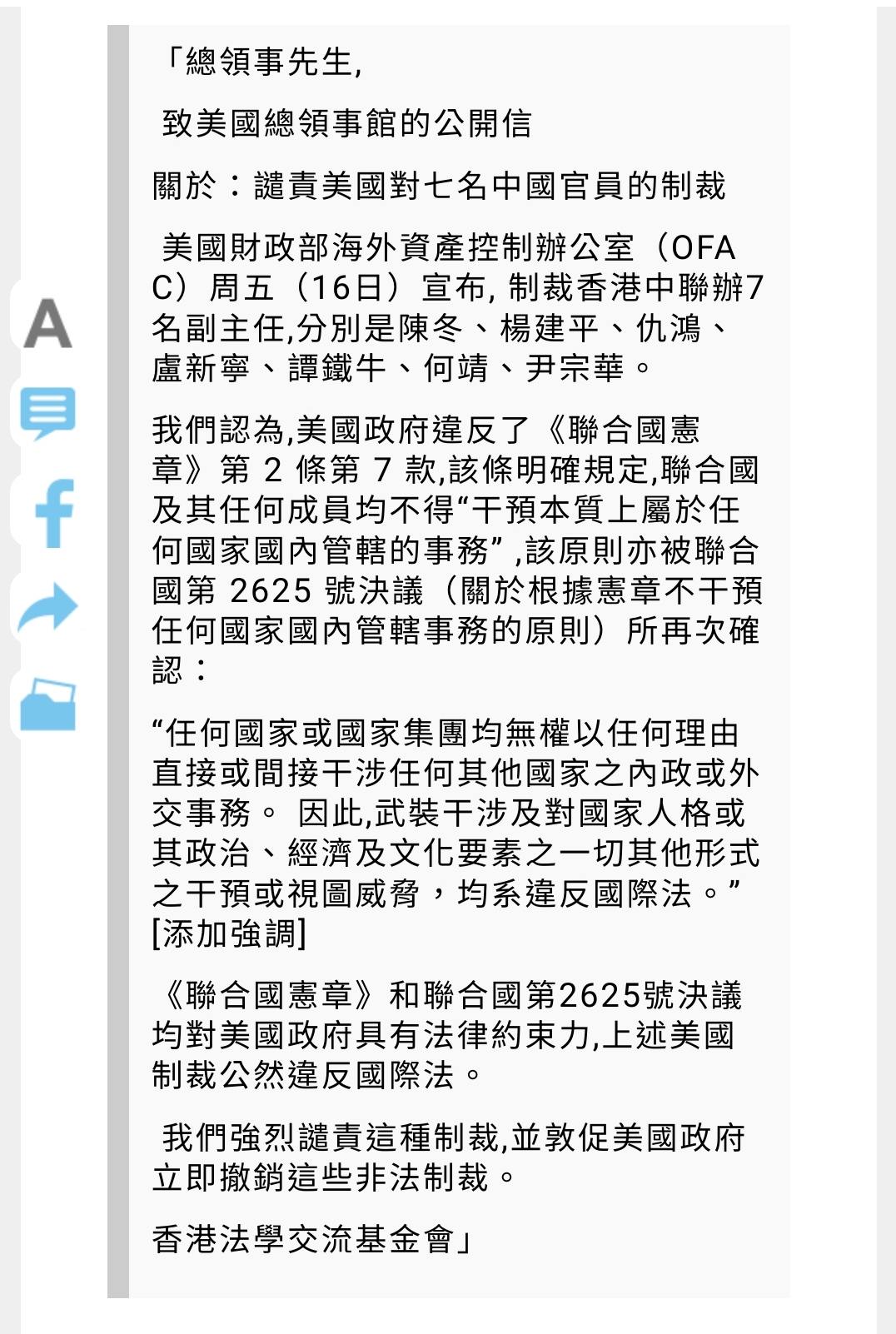The height and width of the screenshot is (1334, 896).
Task: Share this article on Facebook
Action: [53, 513]
